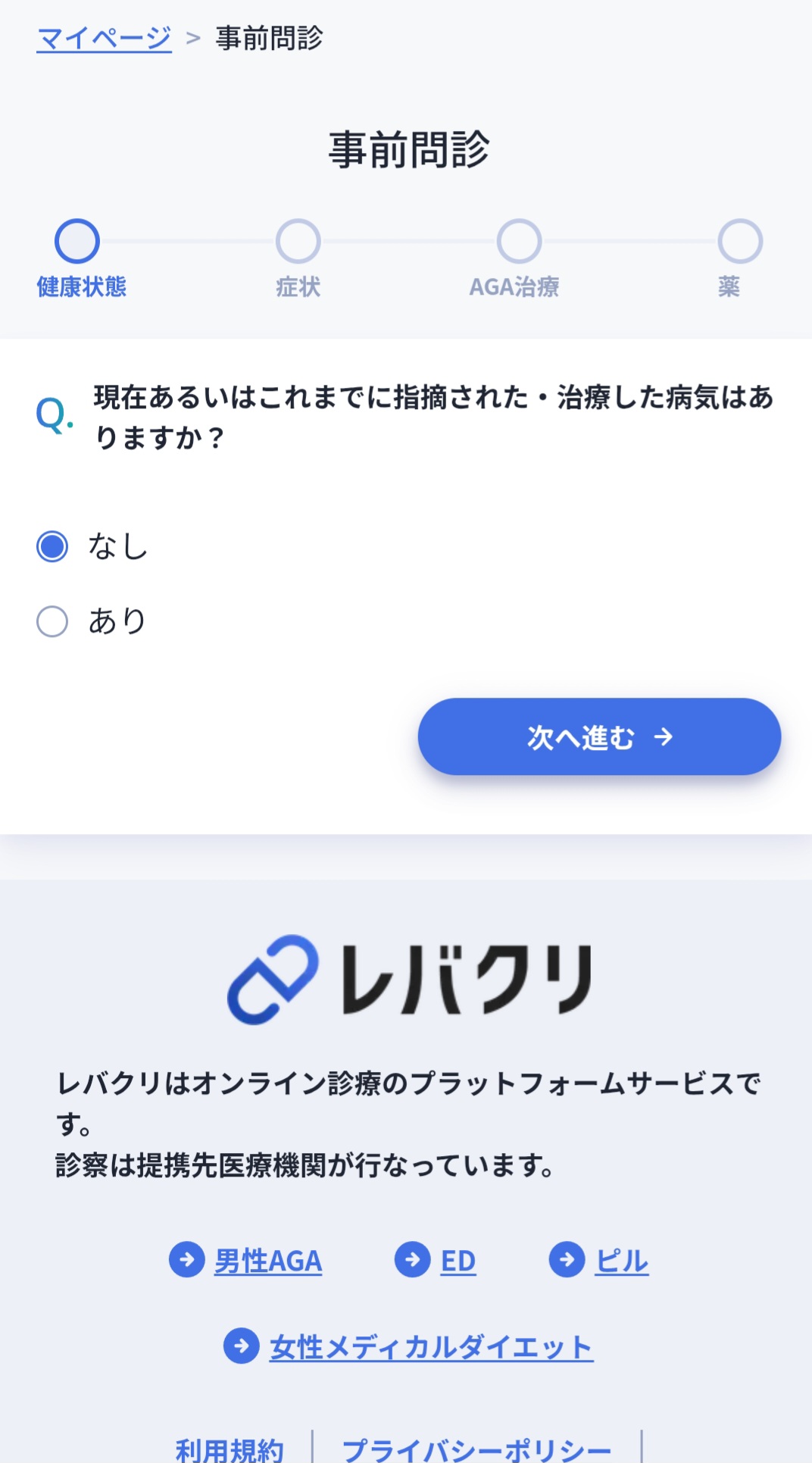Select the あり radio option
The image size is (812, 1463).
(52, 621)
